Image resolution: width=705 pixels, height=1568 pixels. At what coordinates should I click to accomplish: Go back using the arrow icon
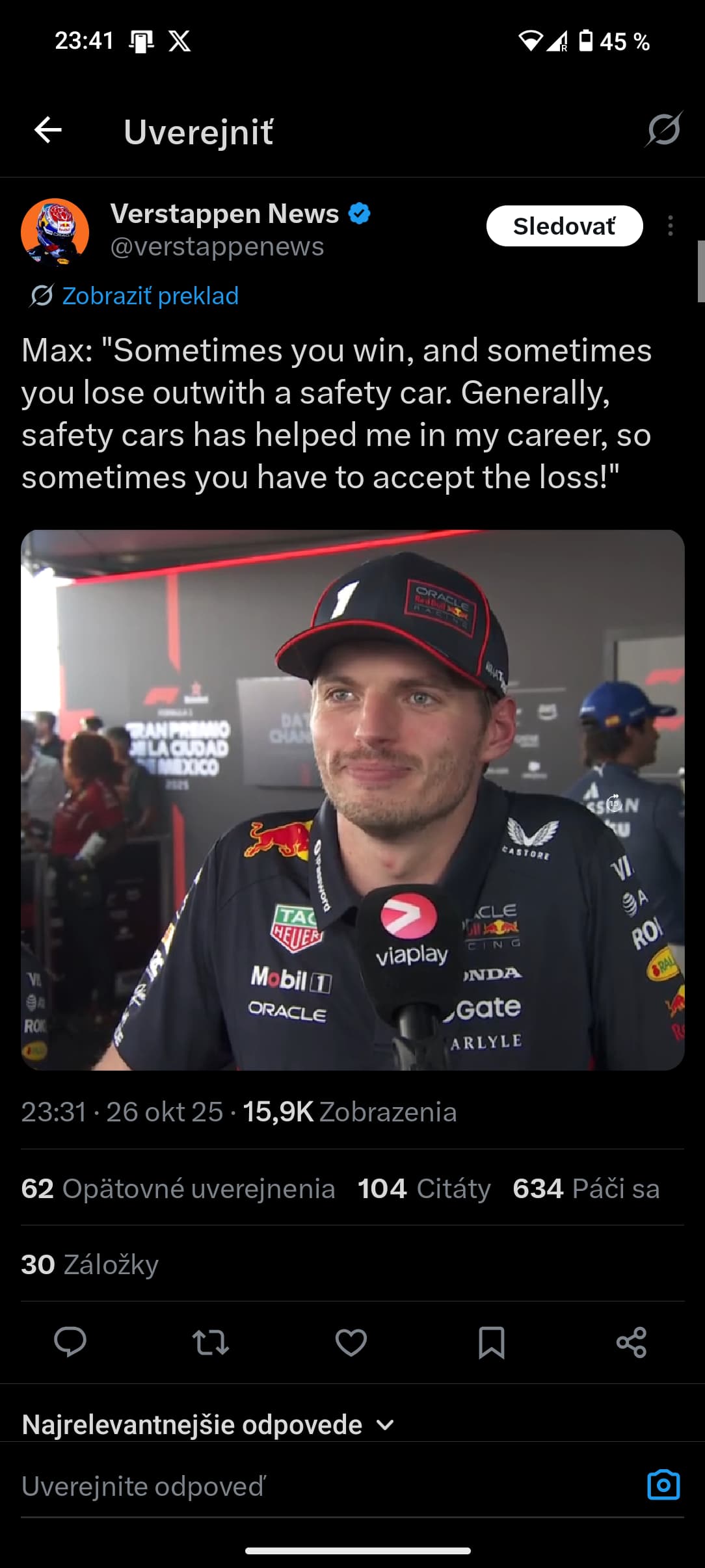(x=48, y=131)
